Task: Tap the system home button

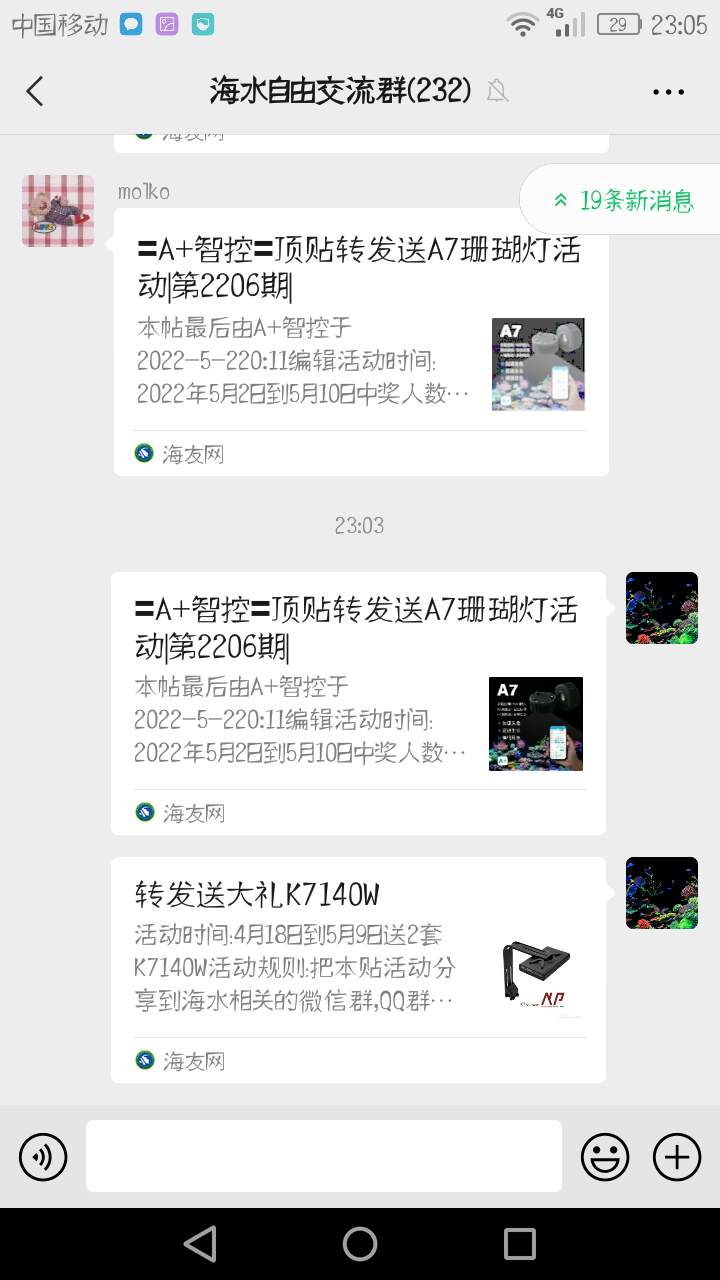Action: coord(360,1244)
